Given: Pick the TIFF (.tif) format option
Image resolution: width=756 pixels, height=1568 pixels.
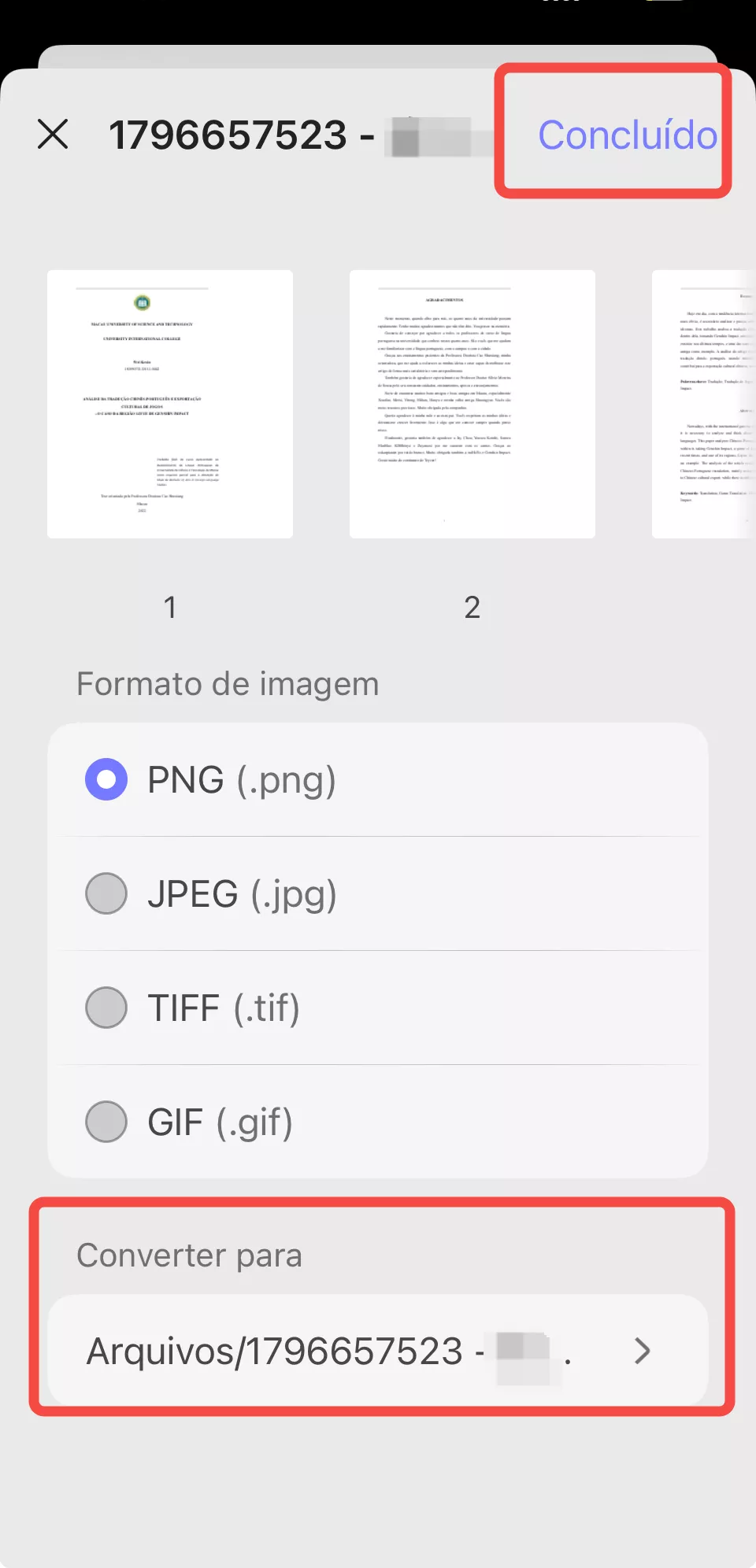Looking at the screenshot, I should coord(106,1008).
